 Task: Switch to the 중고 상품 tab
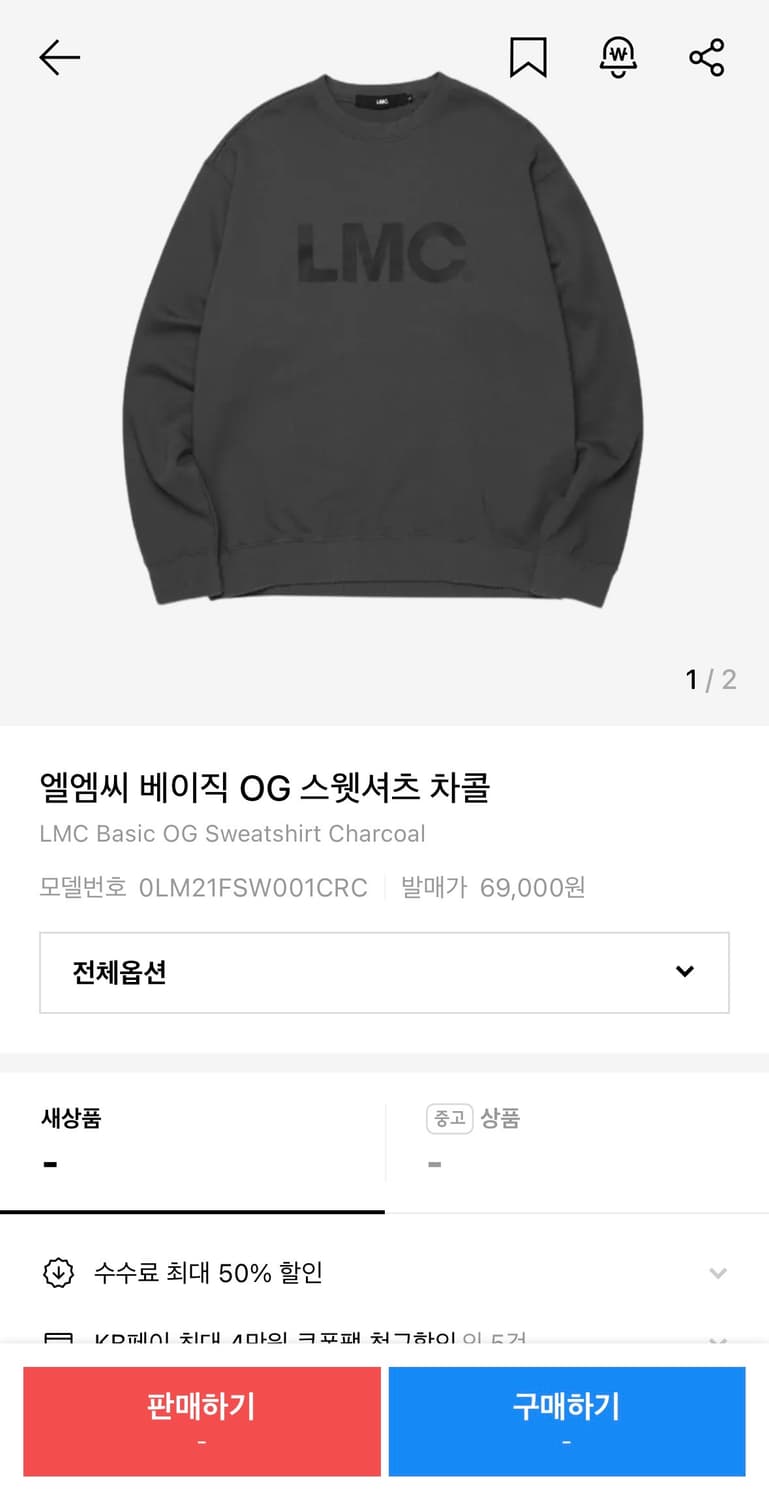[x=576, y=1140]
